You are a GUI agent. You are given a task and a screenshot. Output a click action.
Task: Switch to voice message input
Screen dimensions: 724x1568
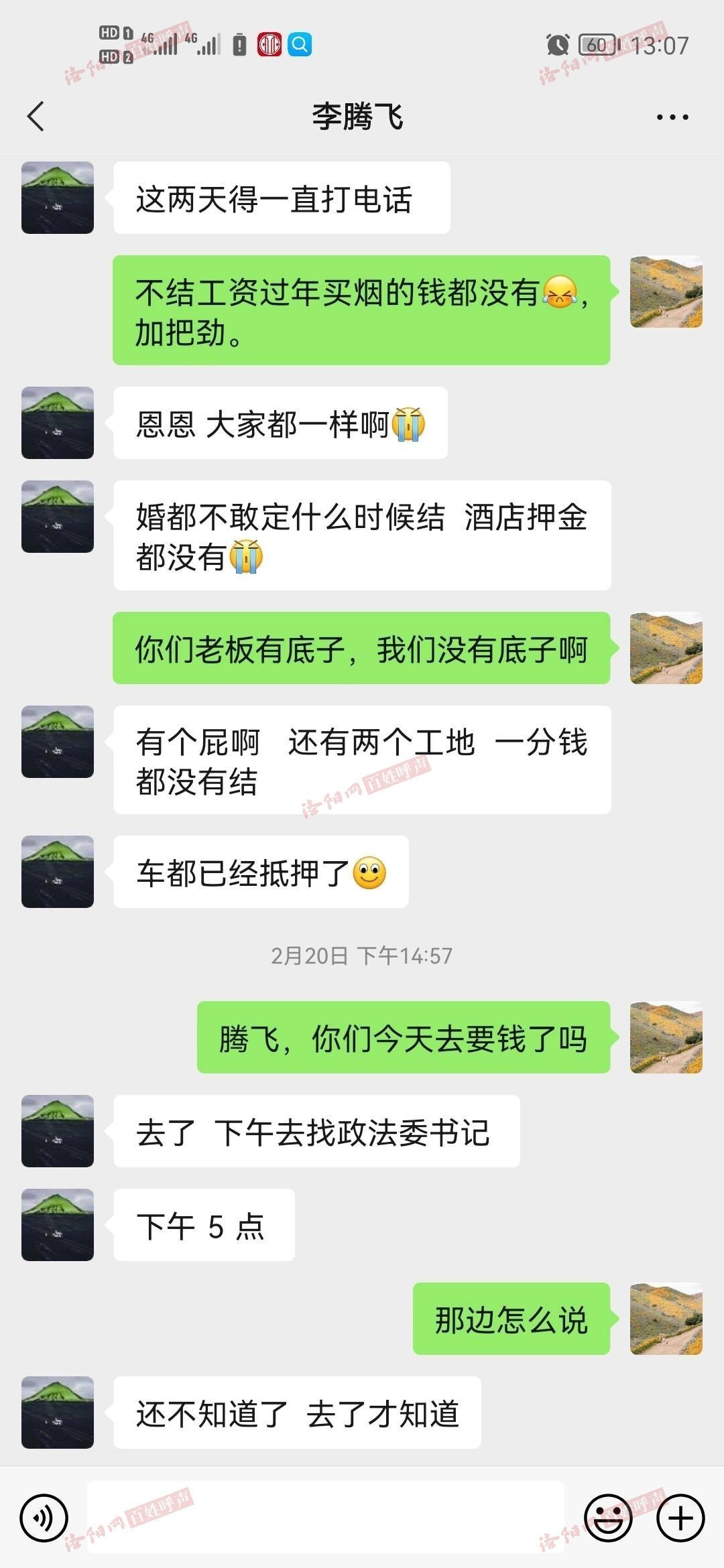44,1518
